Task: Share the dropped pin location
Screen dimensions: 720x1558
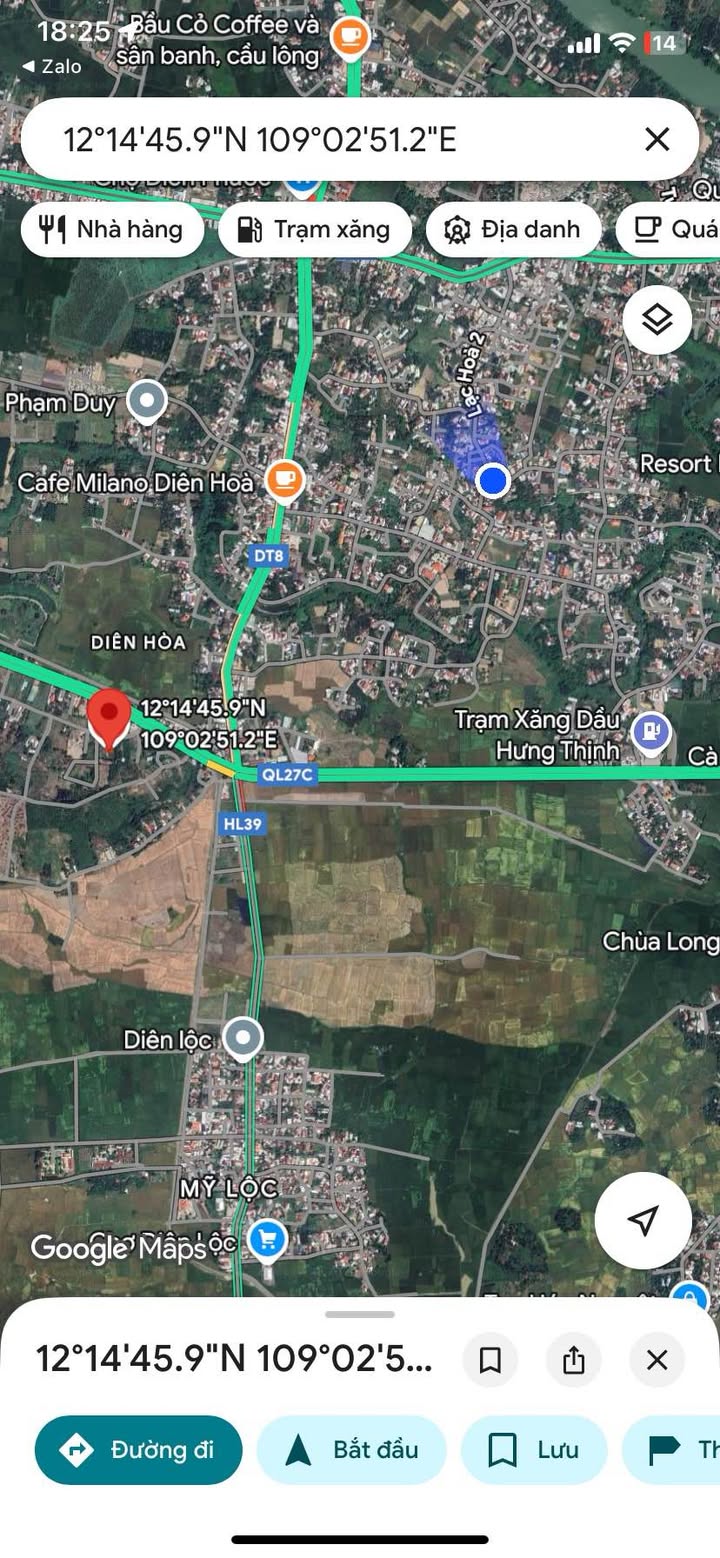Action: pyautogui.click(x=573, y=1360)
